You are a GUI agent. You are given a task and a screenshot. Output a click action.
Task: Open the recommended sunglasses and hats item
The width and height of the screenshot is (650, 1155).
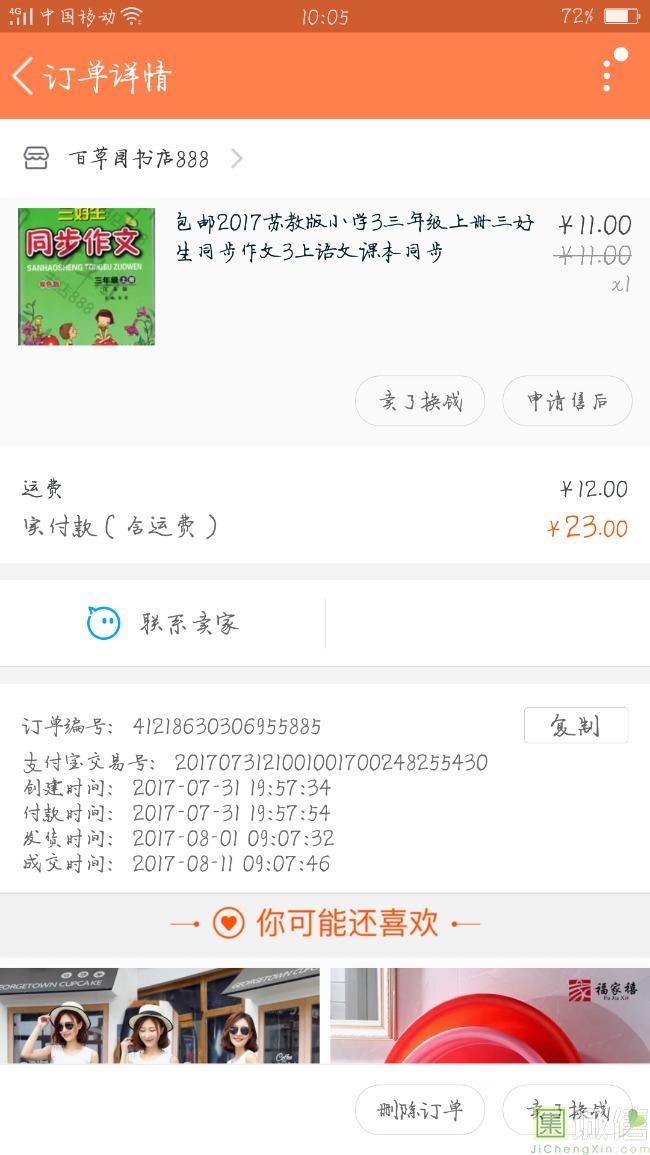pos(160,1015)
